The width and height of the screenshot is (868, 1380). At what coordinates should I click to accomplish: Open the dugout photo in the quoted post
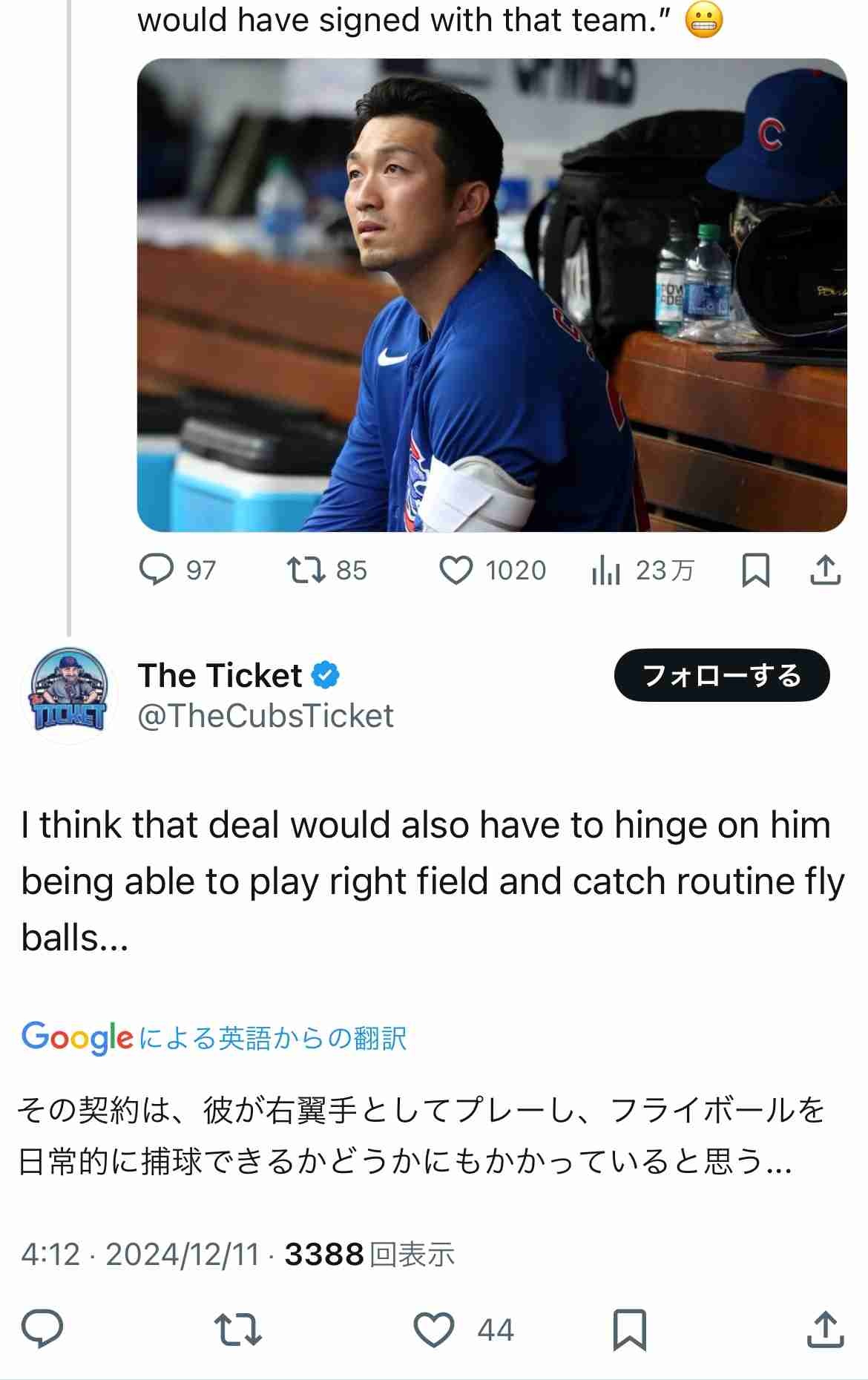pos(491,295)
